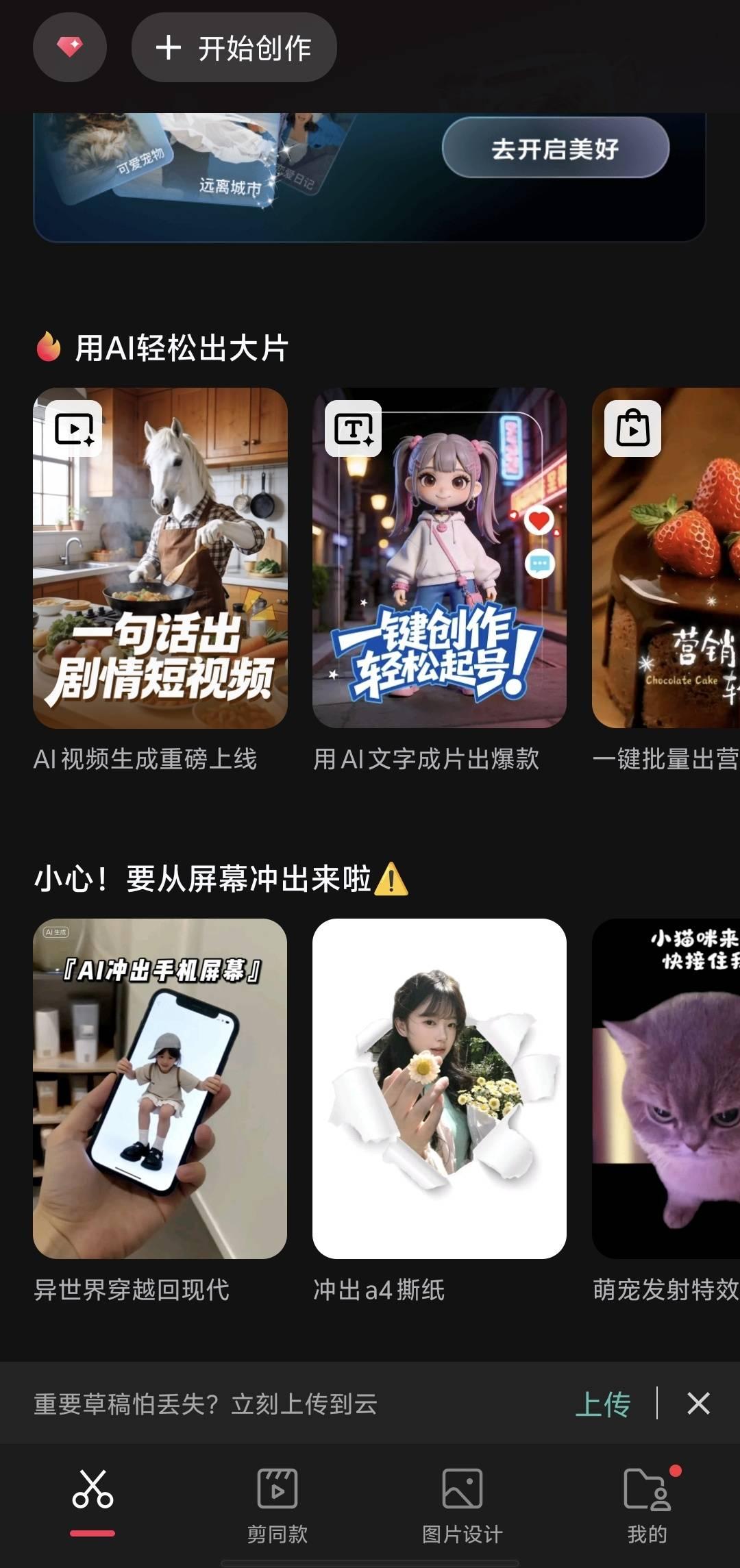
Task: Open the VIP diamond icon
Action: 69,47
